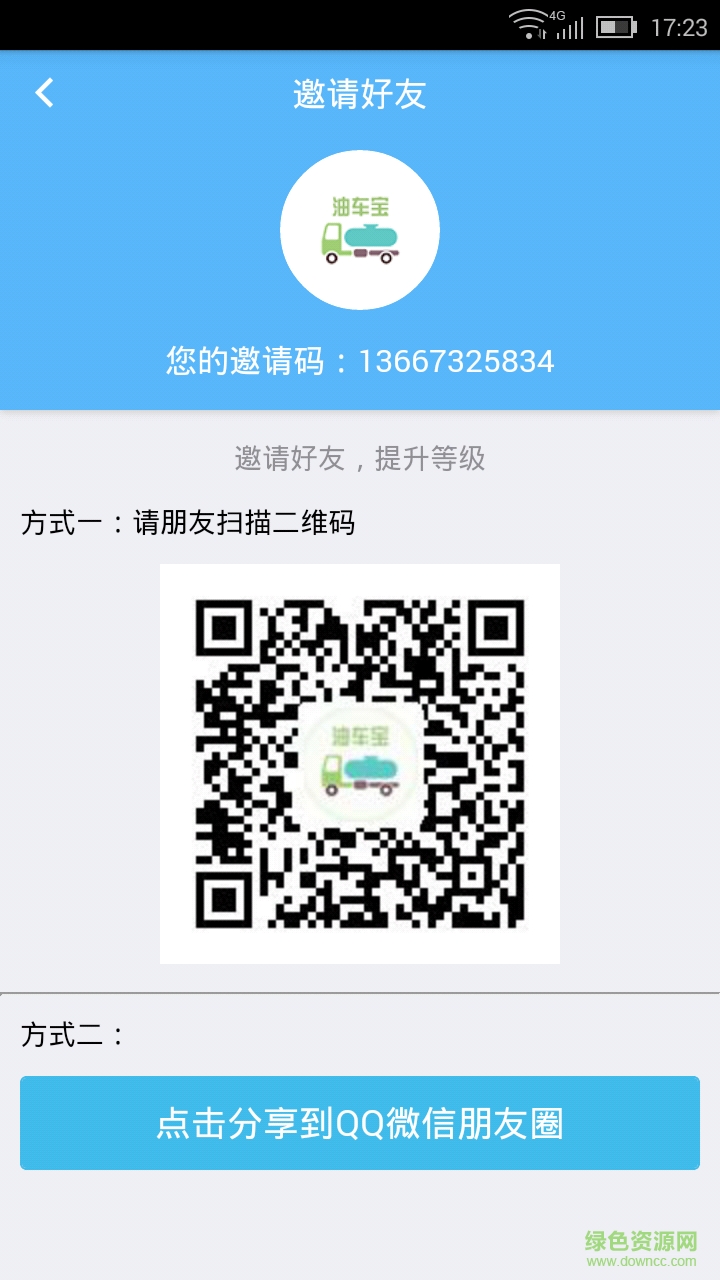Tap the back arrow to exit invite page
Viewport: 720px width, 1280px height.
[42, 91]
